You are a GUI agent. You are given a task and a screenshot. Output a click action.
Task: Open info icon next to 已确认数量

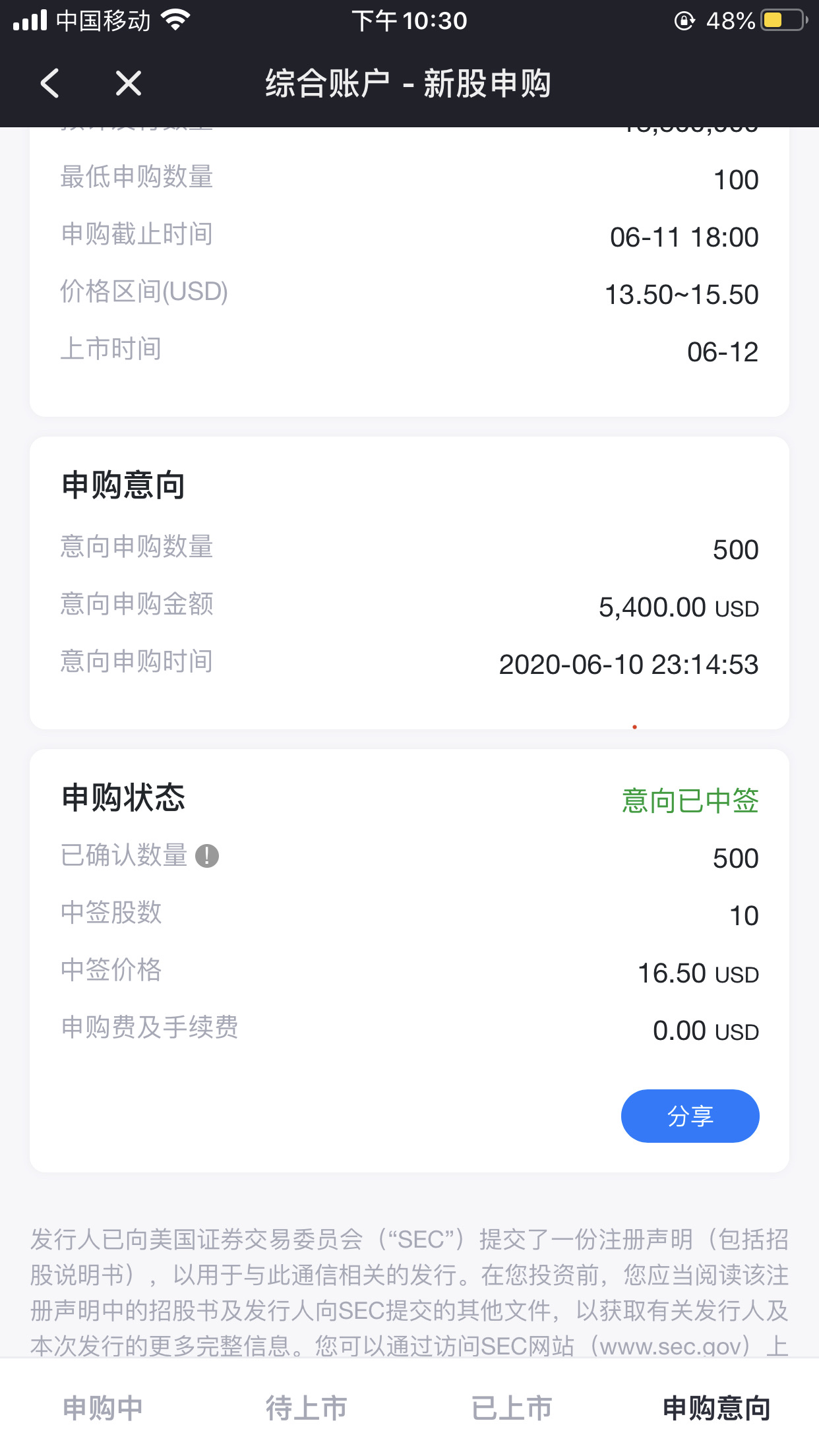click(207, 856)
